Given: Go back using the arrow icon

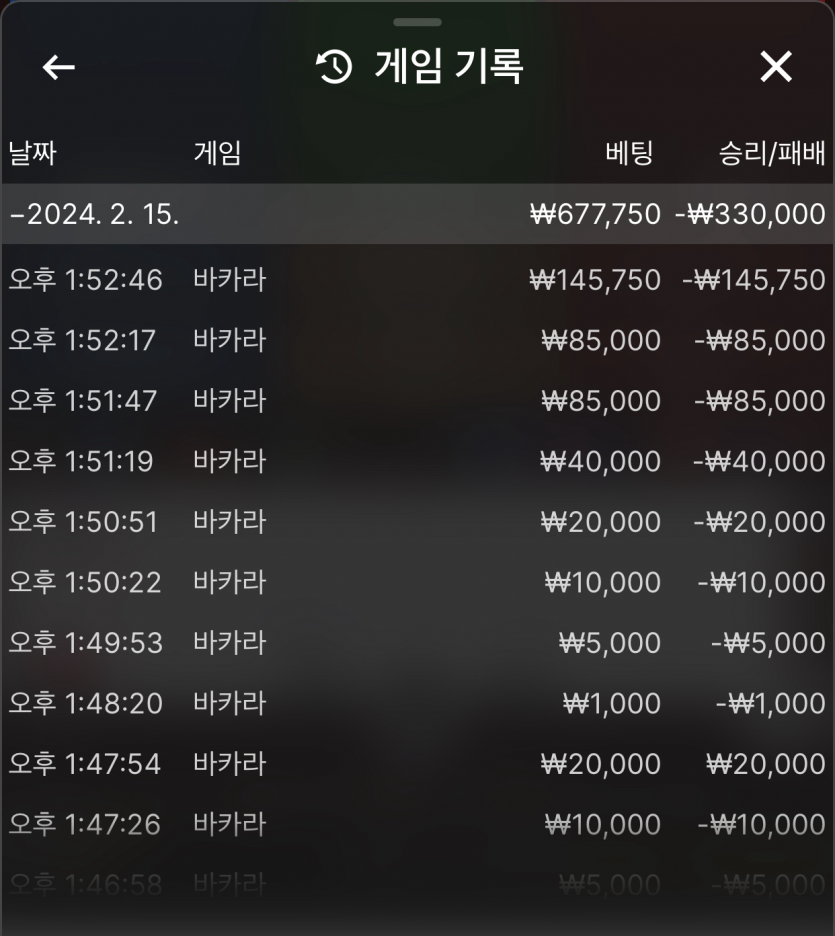Looking at the screenshot, I should coord(59,67).
